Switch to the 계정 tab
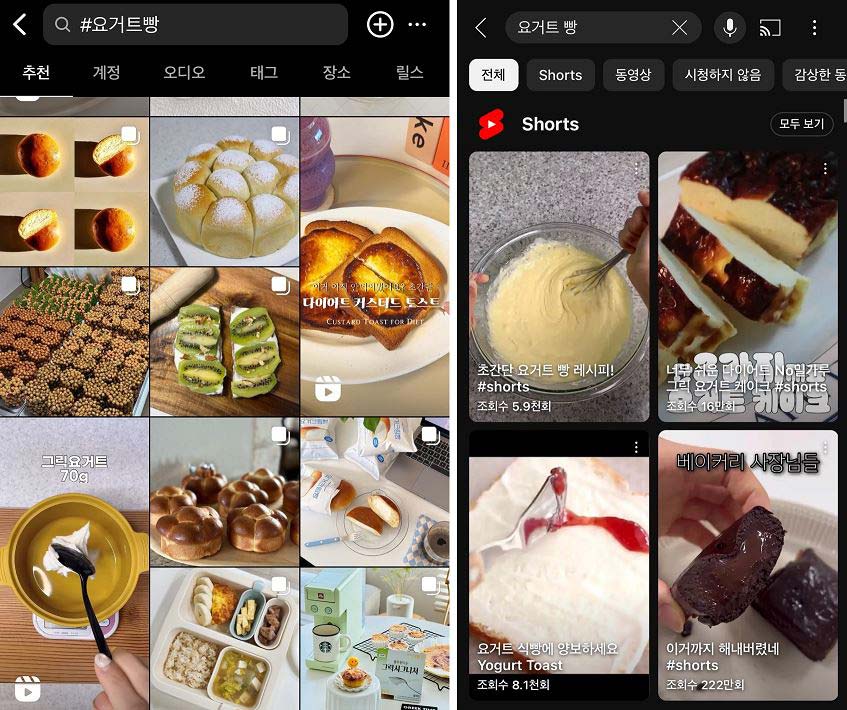Image resolution: width=847 pixels, height=710 pixels. (x=106, y=72)
